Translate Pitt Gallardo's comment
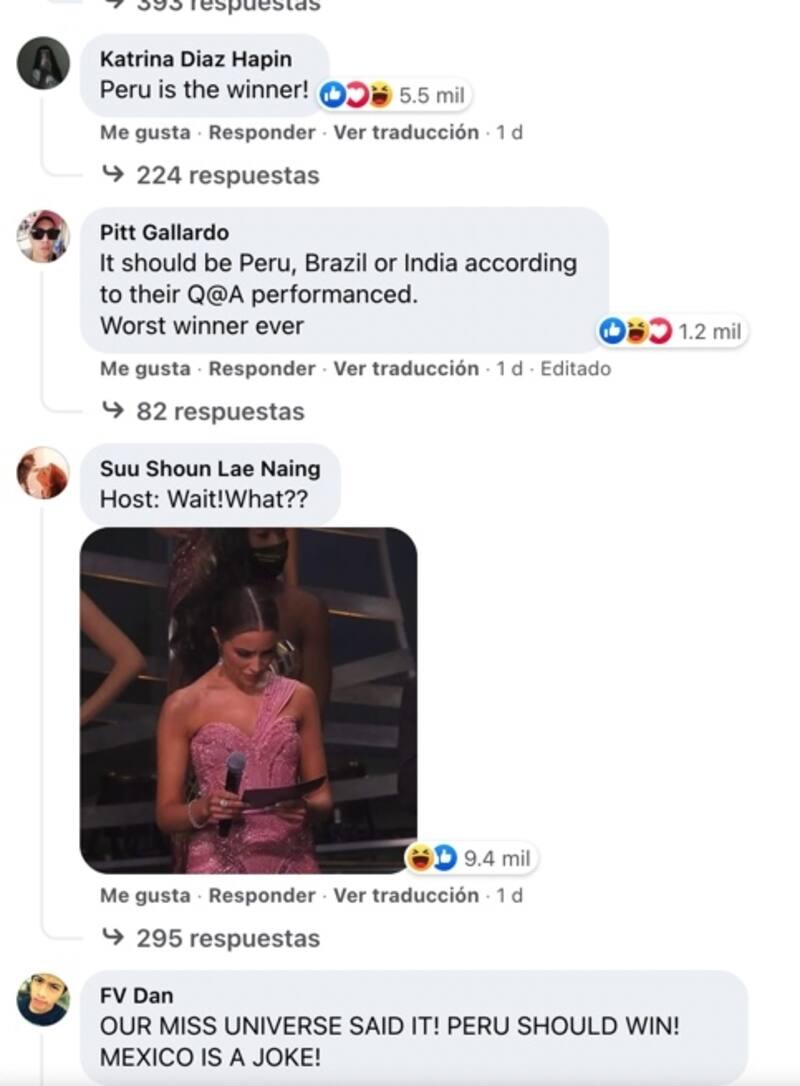The width and height of the screenshot is (800, 1086). click(405, 369)
